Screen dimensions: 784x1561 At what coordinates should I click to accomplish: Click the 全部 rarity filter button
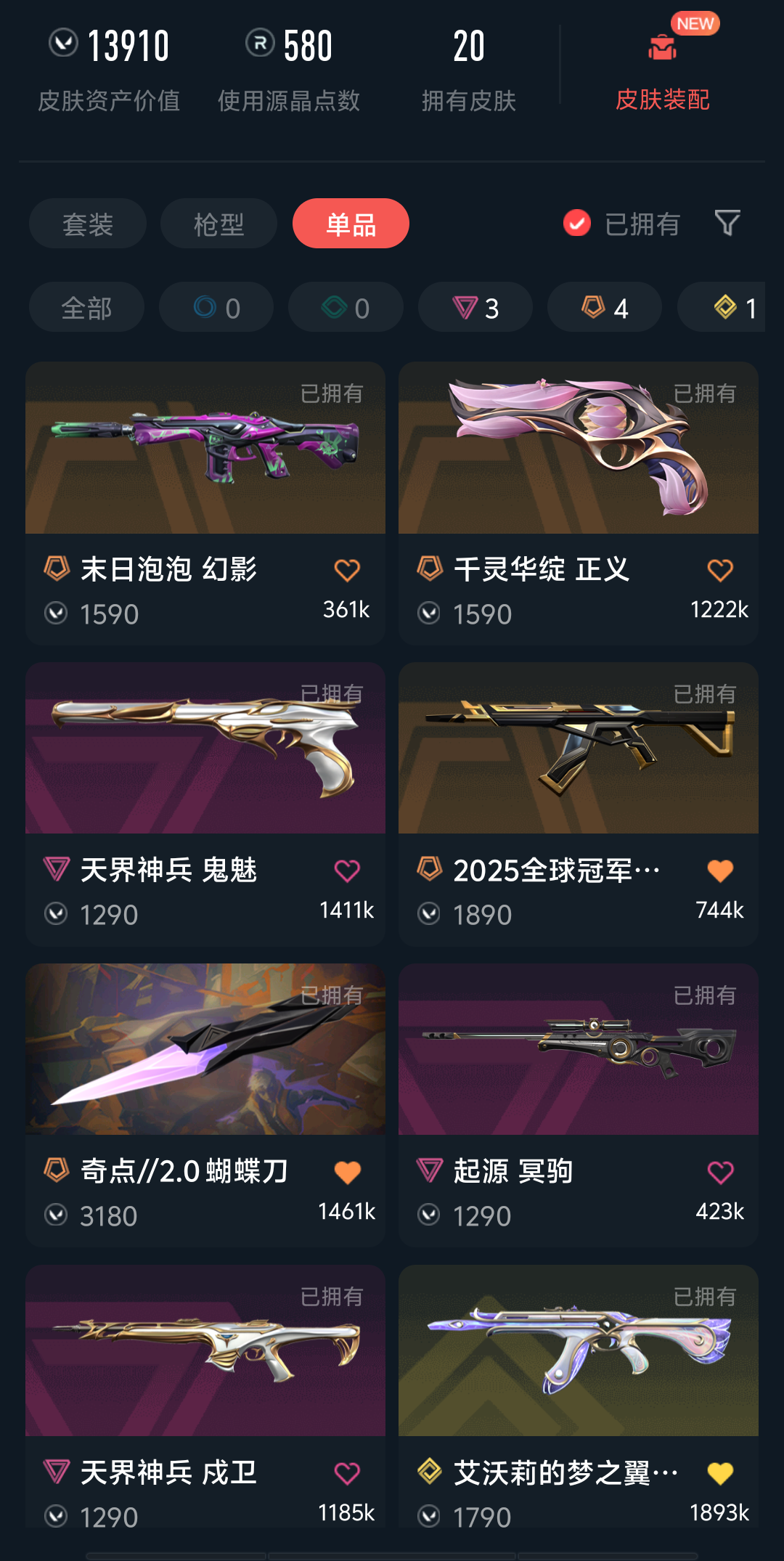86,307
